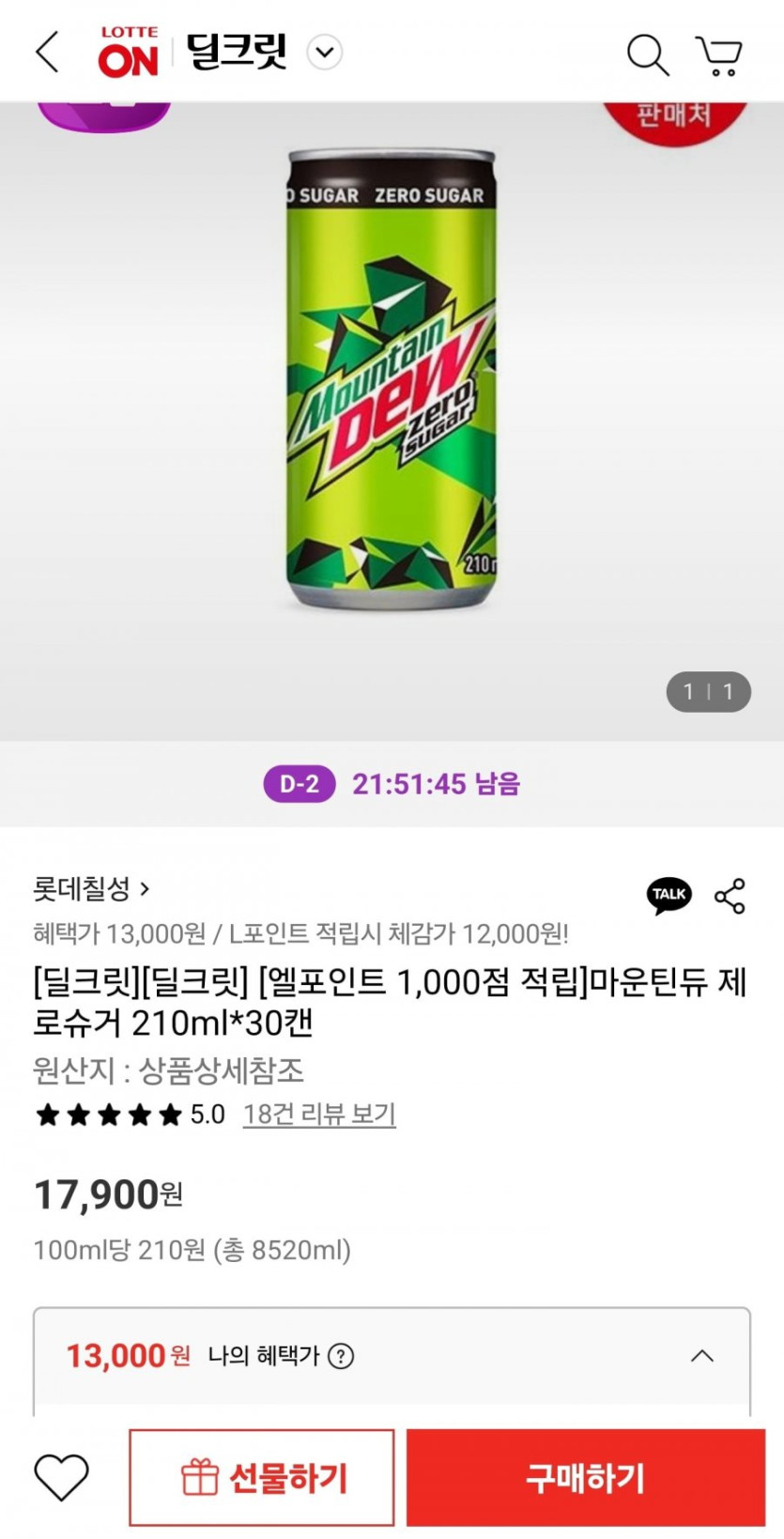Open the Lotte ON home logo
This screenshot has height=1539, width=784.
pyautogui.click(x=129, y=53)
